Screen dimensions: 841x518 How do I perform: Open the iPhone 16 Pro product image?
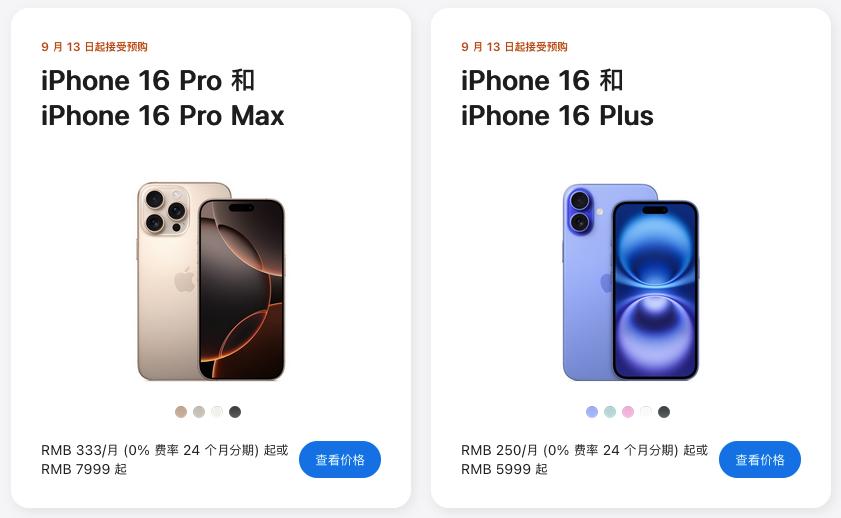point(211,282)
